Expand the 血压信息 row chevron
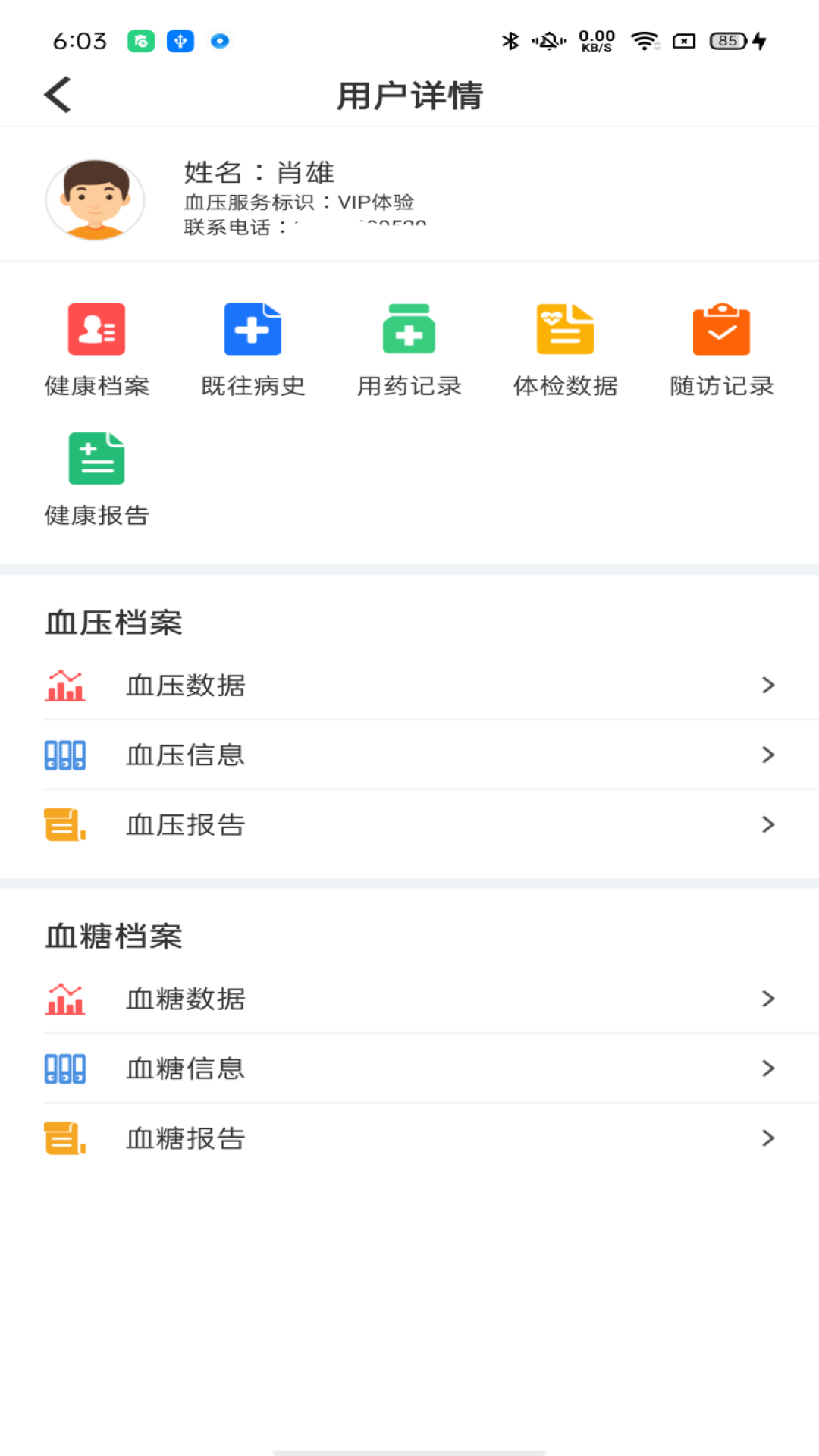819x1456 pixels. 767,755
